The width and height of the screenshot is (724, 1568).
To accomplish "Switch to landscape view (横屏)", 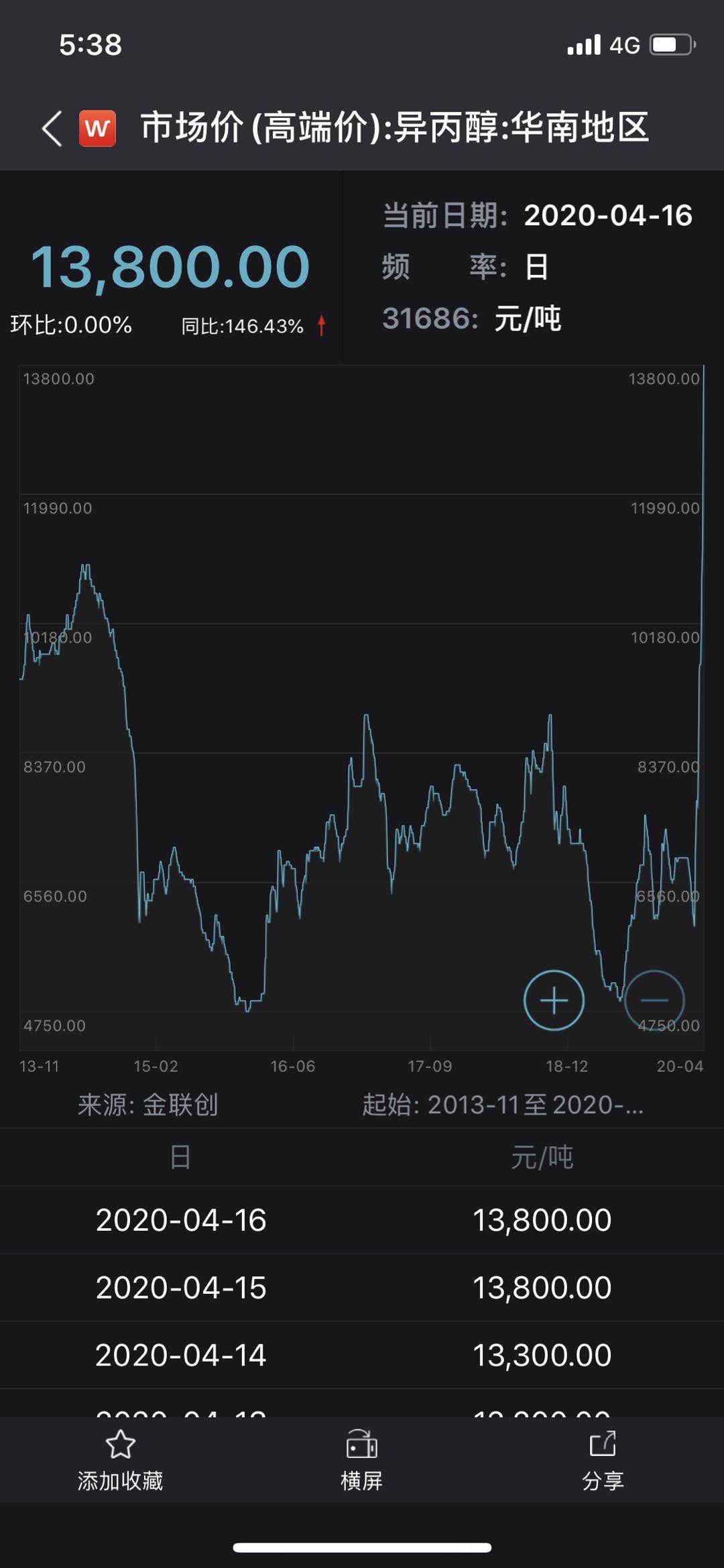I will pos(361,1460).
